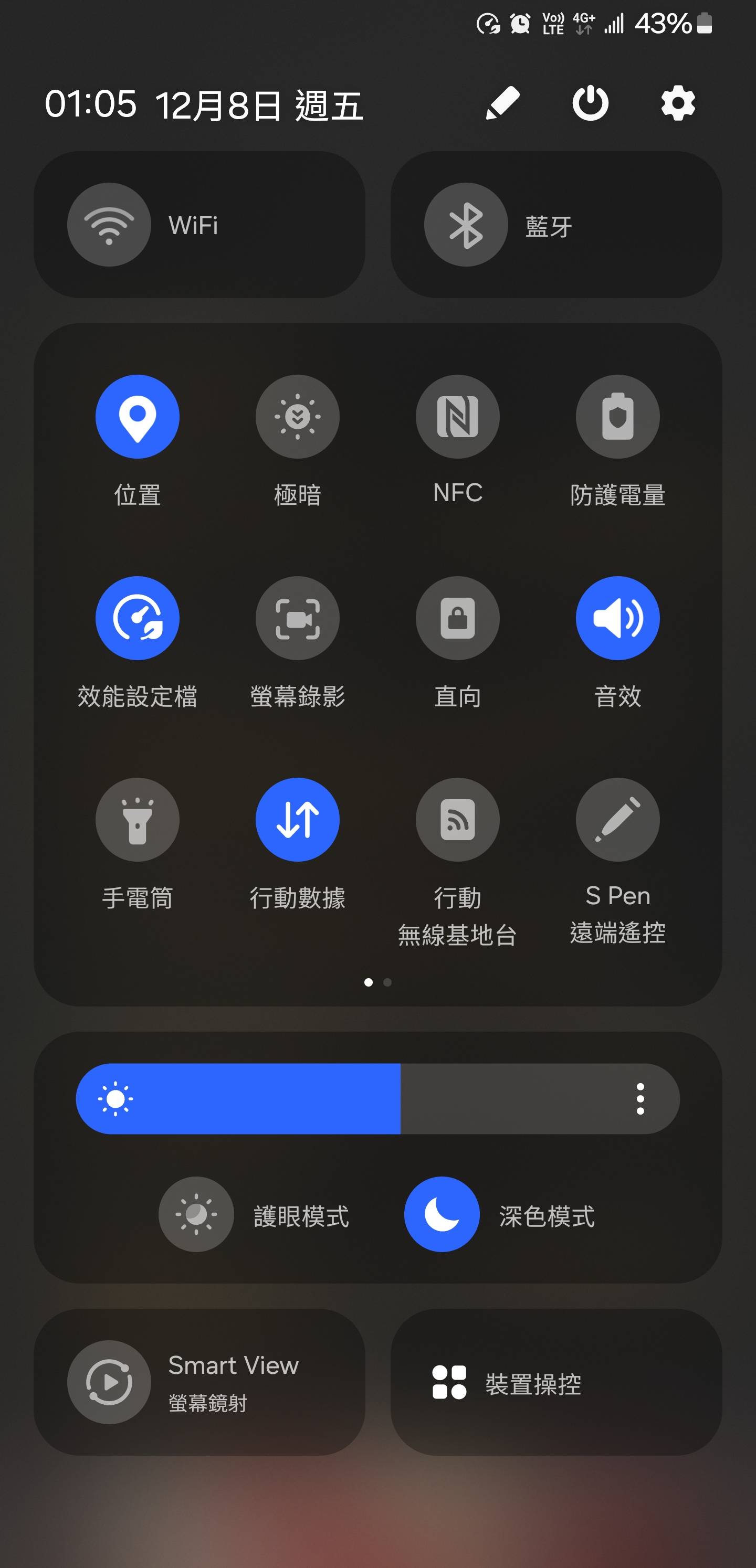The height and width of the screenshot is (1568, 756).
Task: Open the power menu icon
Action: [590, 103]
